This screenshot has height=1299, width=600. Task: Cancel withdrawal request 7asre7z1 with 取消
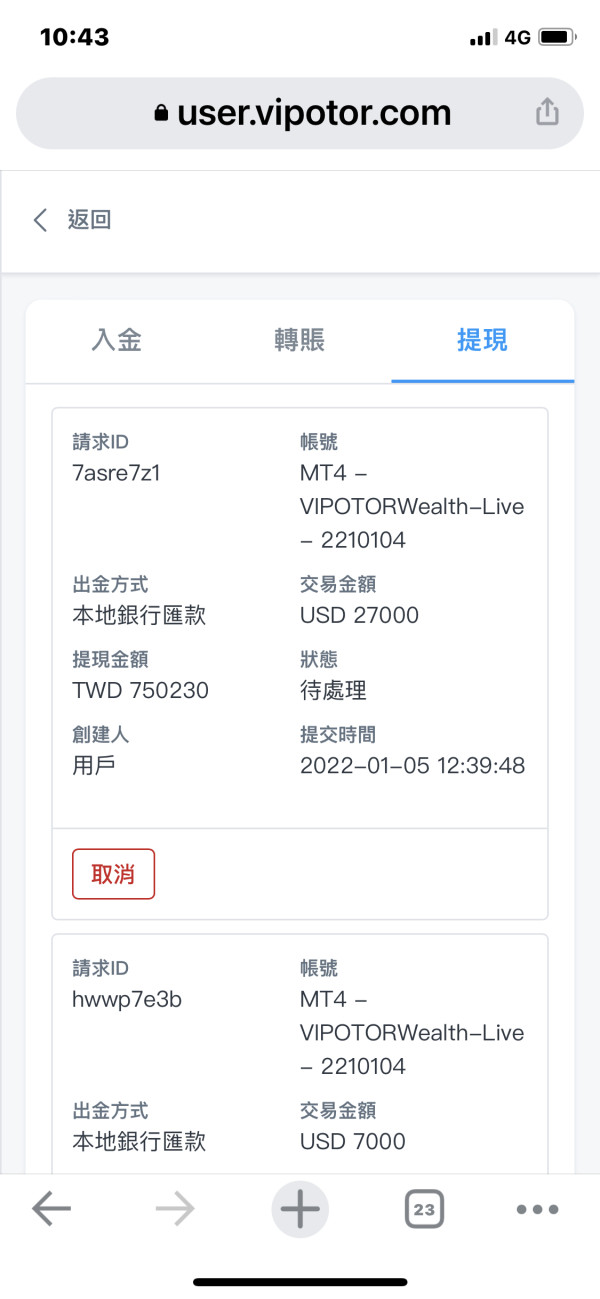tap(113, 874)
